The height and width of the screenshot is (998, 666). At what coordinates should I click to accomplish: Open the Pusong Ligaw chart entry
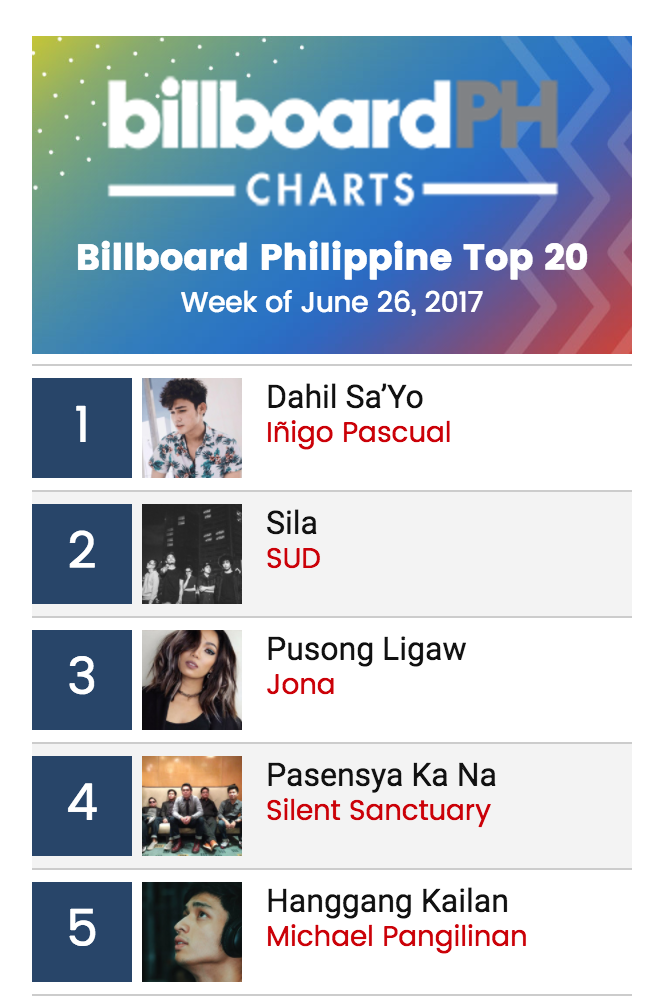[366, 649]
